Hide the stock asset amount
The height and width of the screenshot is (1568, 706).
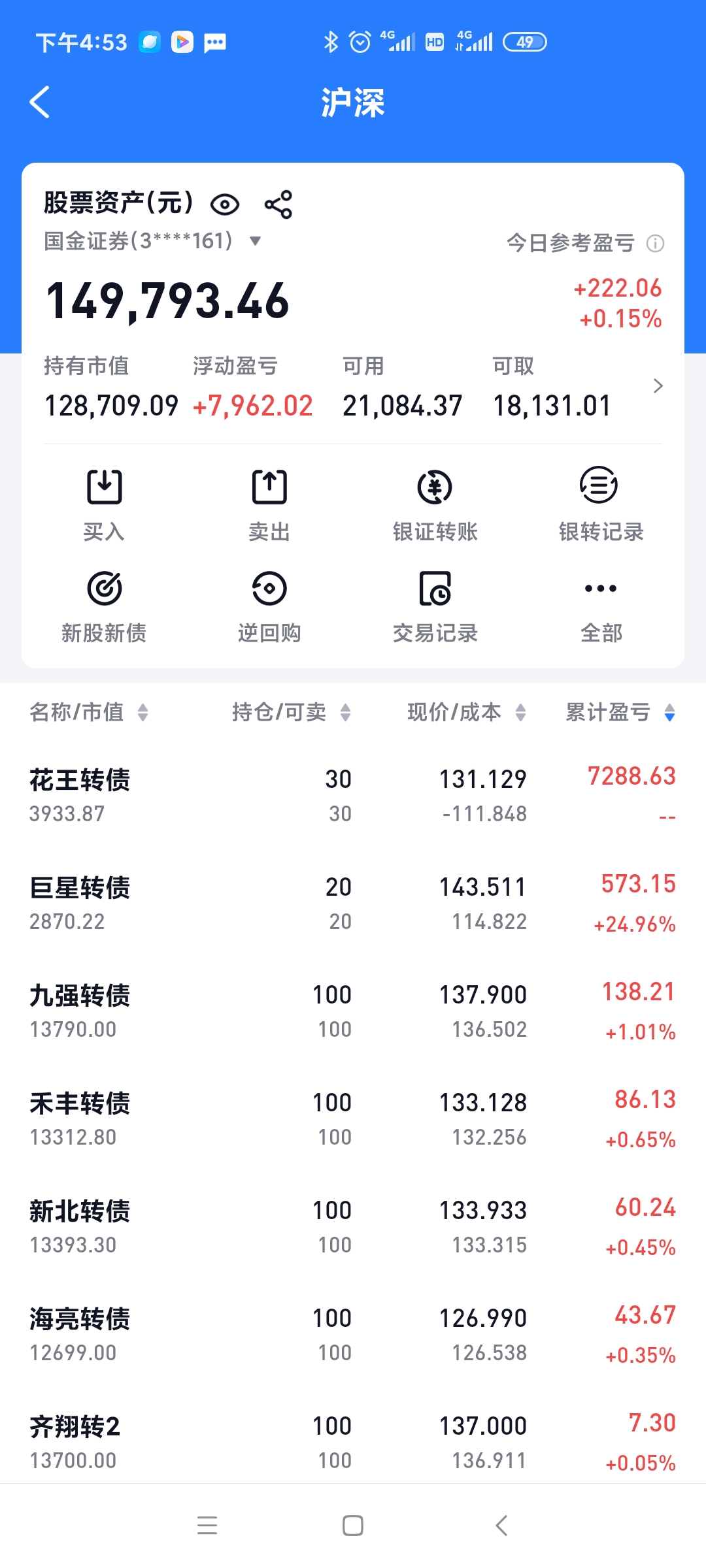click(225, 204)
